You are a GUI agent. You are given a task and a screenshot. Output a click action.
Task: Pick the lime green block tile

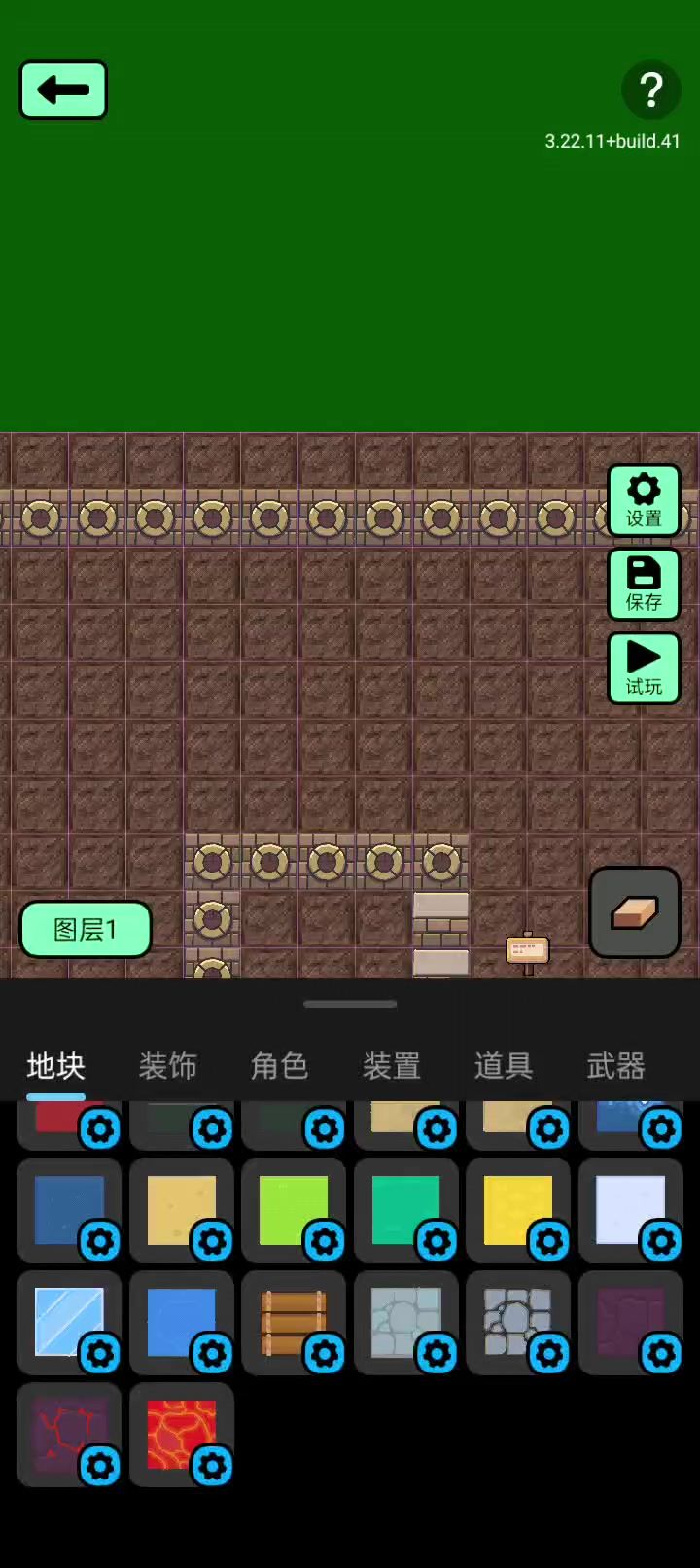pos(294,1211)
